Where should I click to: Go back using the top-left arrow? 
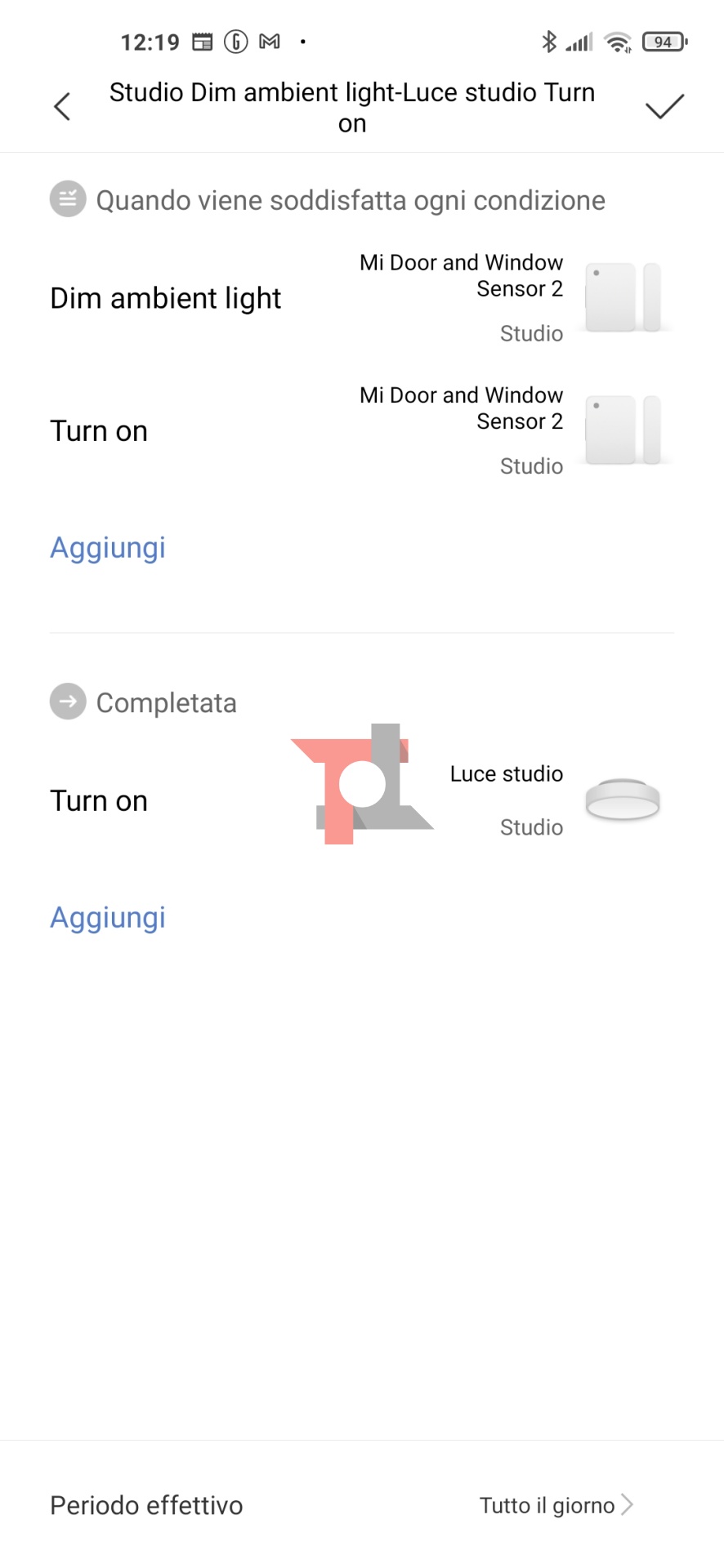[62, 107]
